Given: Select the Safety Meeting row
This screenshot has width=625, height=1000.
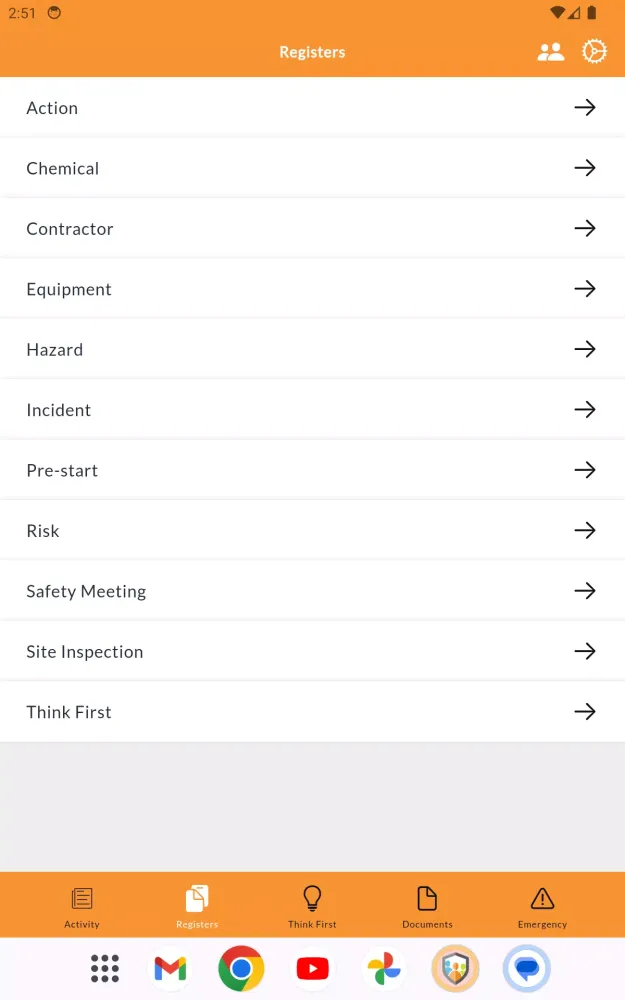Looking at the screenshot, I should (x=312, y=591).
